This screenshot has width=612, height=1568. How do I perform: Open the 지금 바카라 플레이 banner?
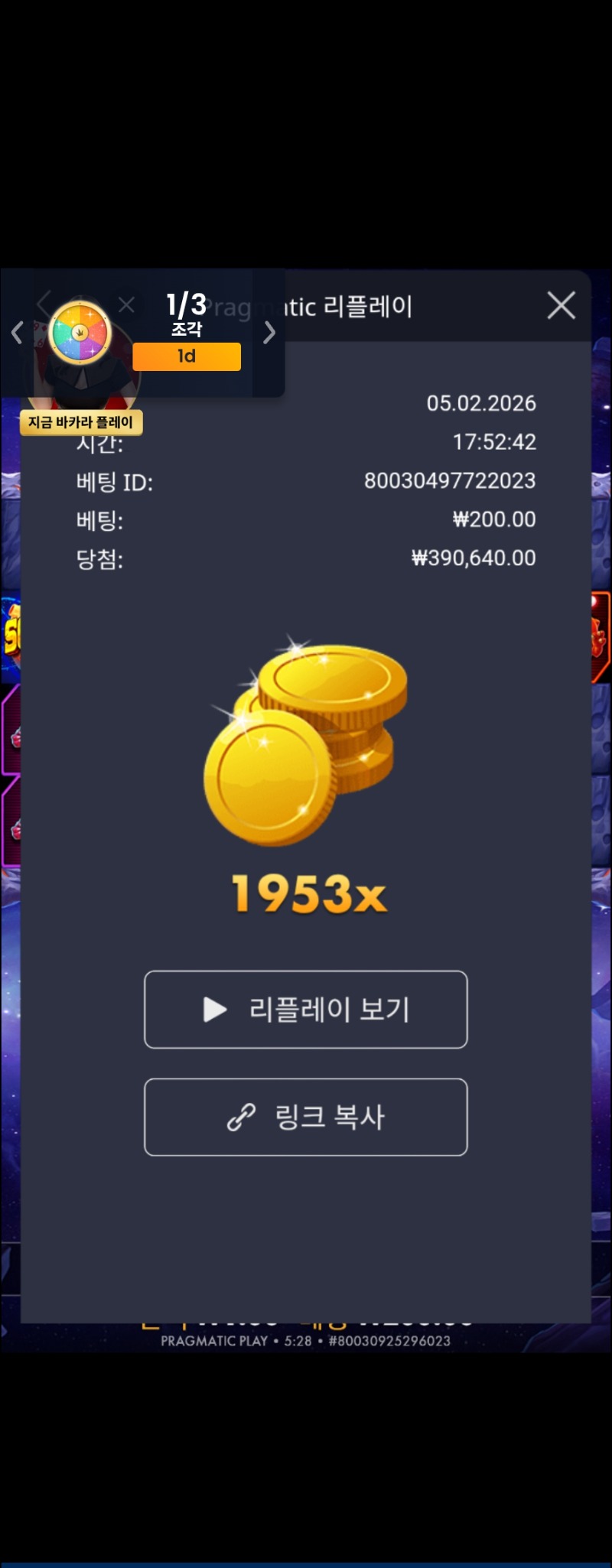click(x=81, y=422)
